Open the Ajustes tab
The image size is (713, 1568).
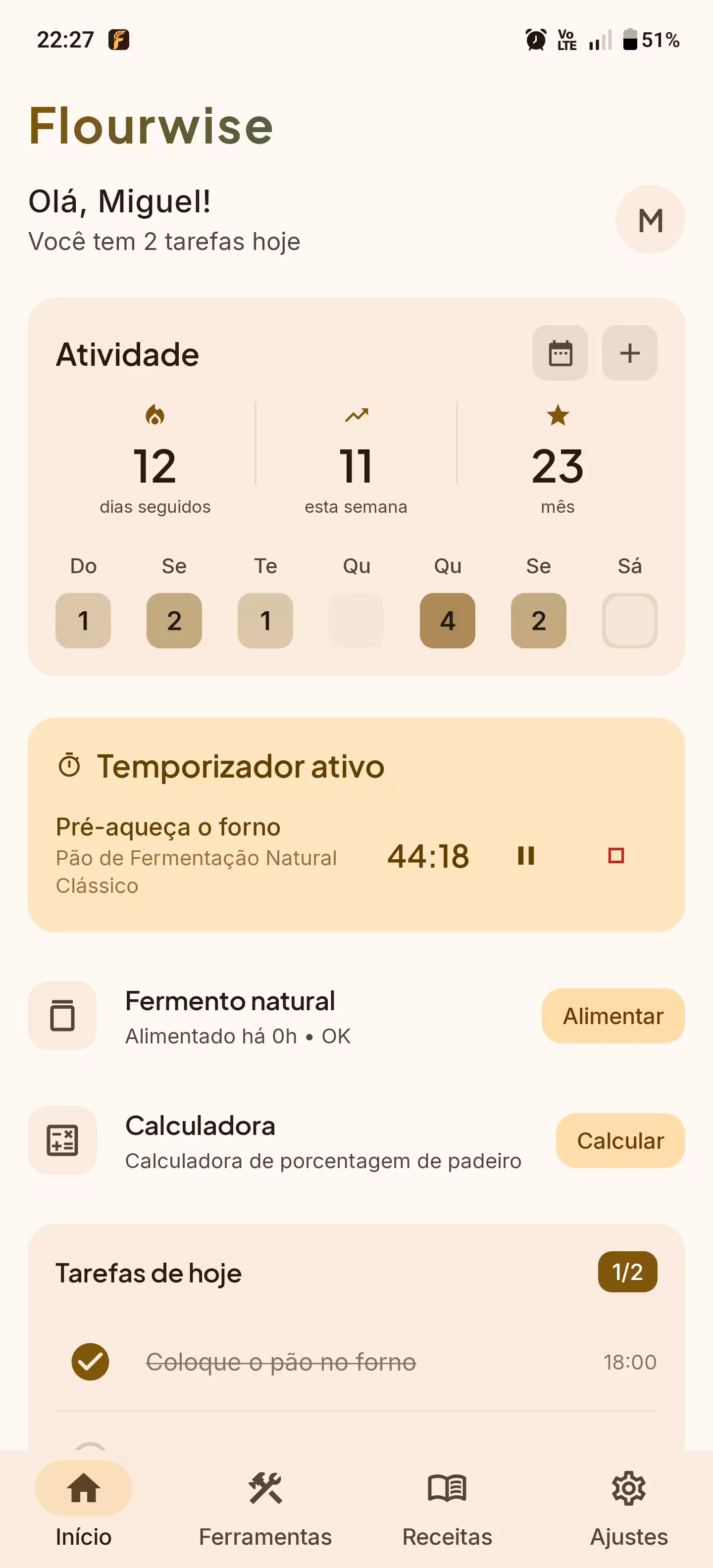[x=628, y=1506]
